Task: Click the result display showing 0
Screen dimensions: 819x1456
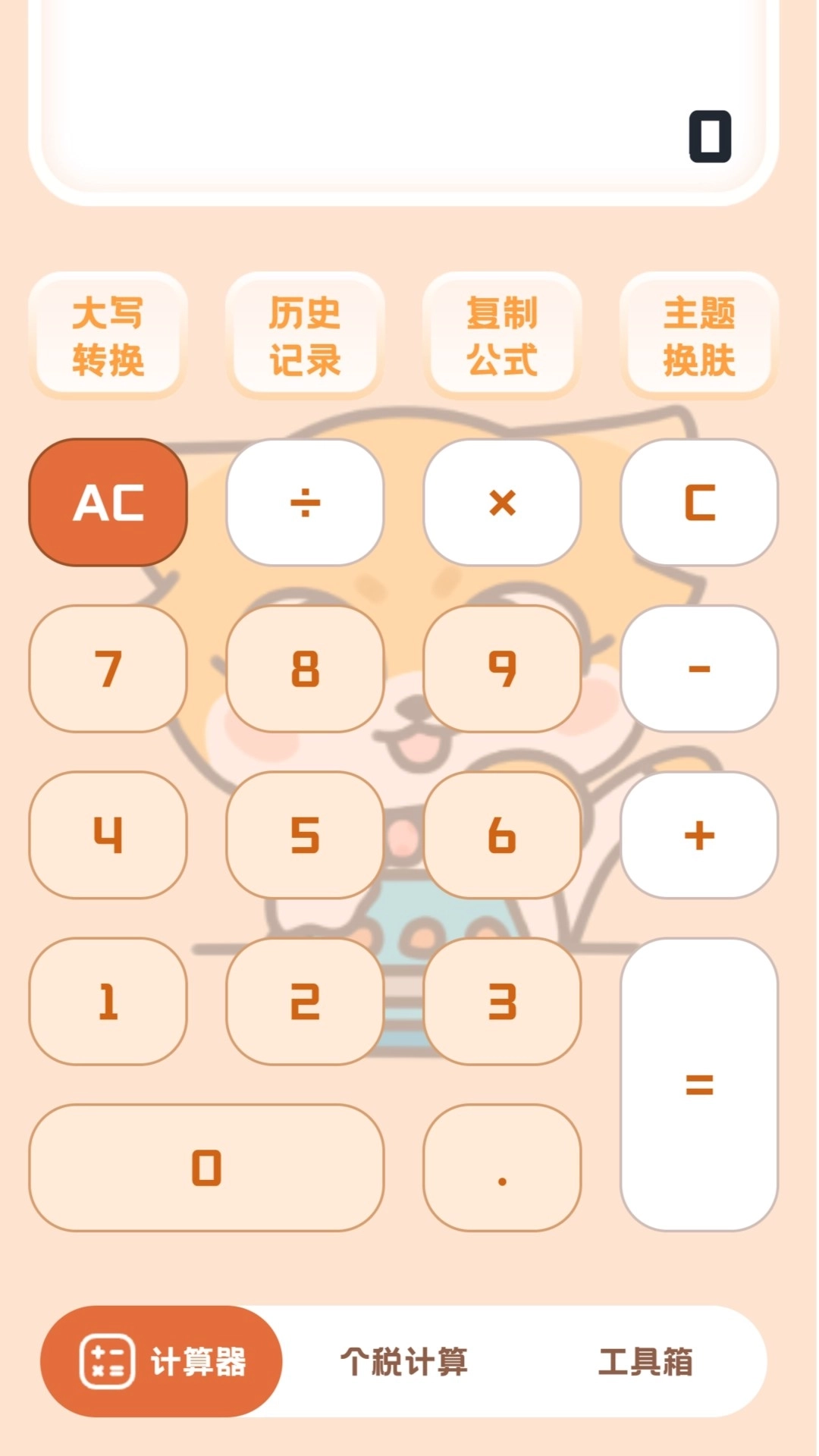Action: pyautogui.click(x=708, y=136)
